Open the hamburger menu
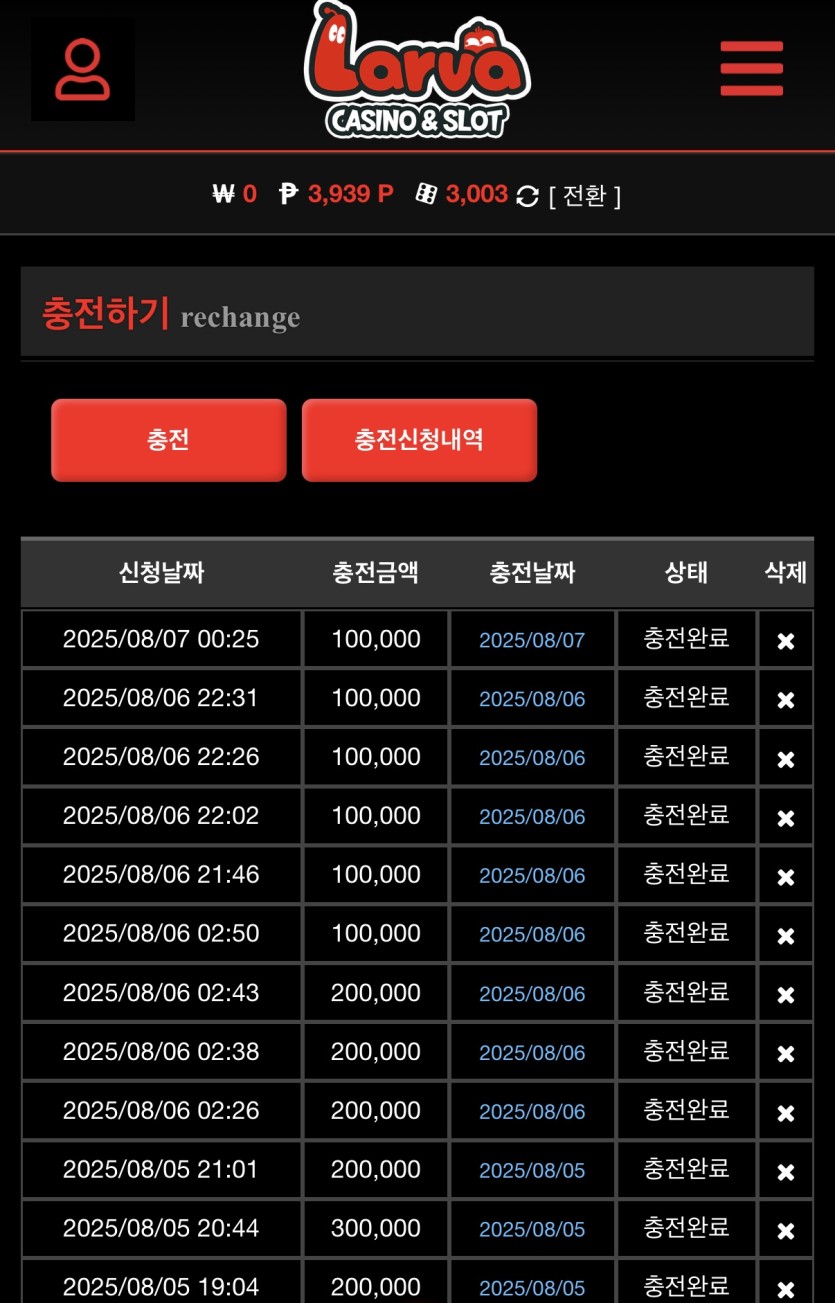 point(751,69)
